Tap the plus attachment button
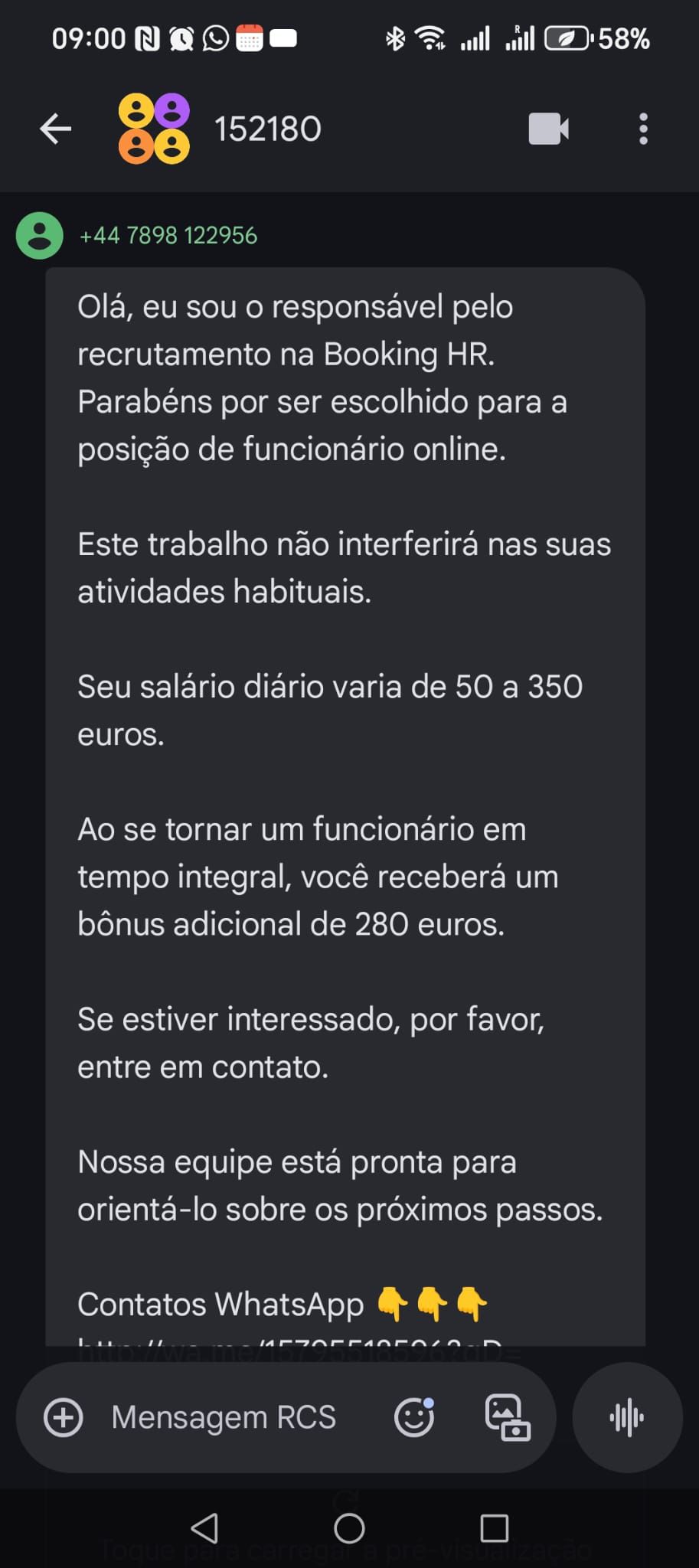The image size is (699, 1568). tap(64, 1417)
